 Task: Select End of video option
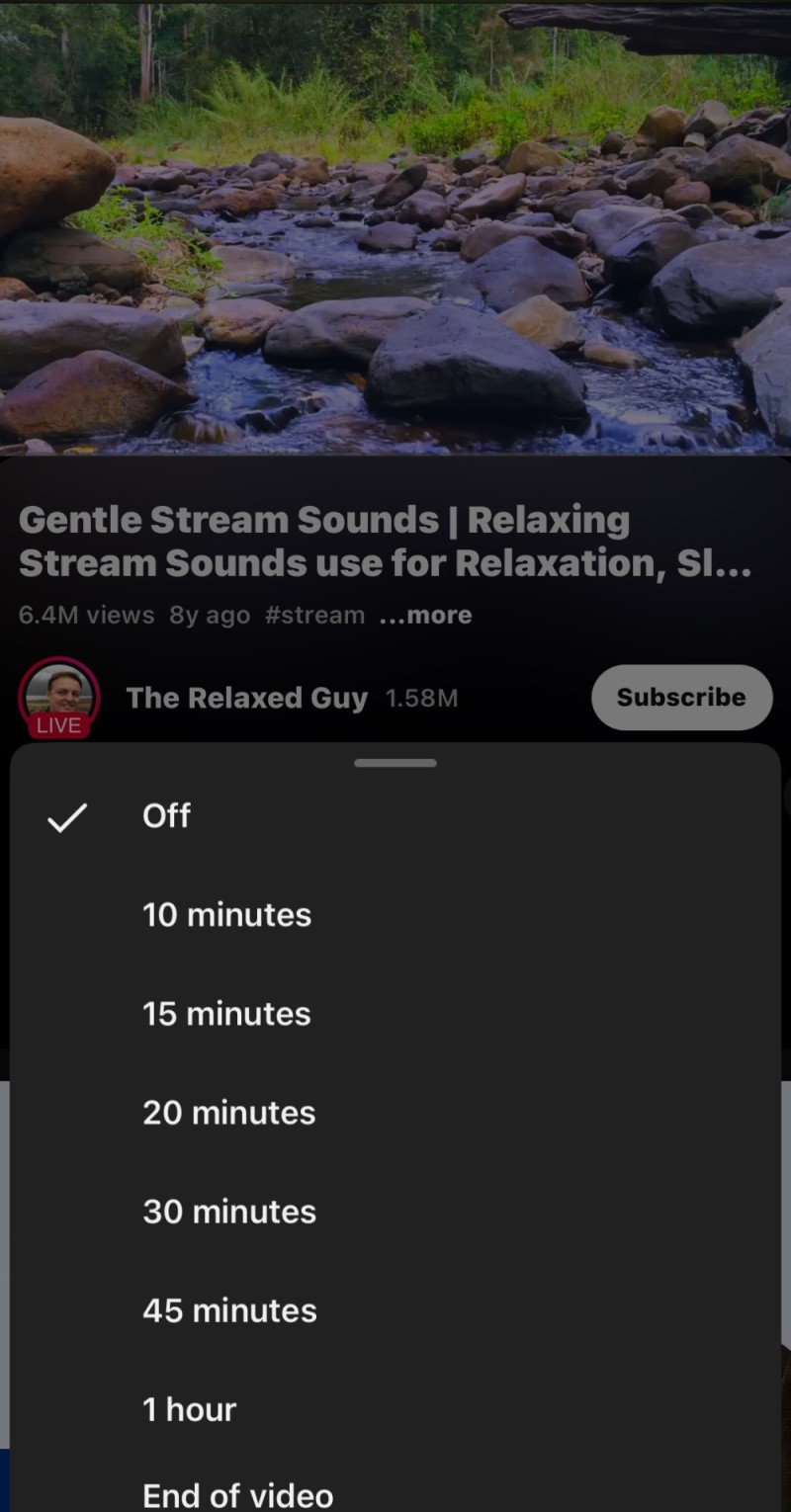[237, 1494]
